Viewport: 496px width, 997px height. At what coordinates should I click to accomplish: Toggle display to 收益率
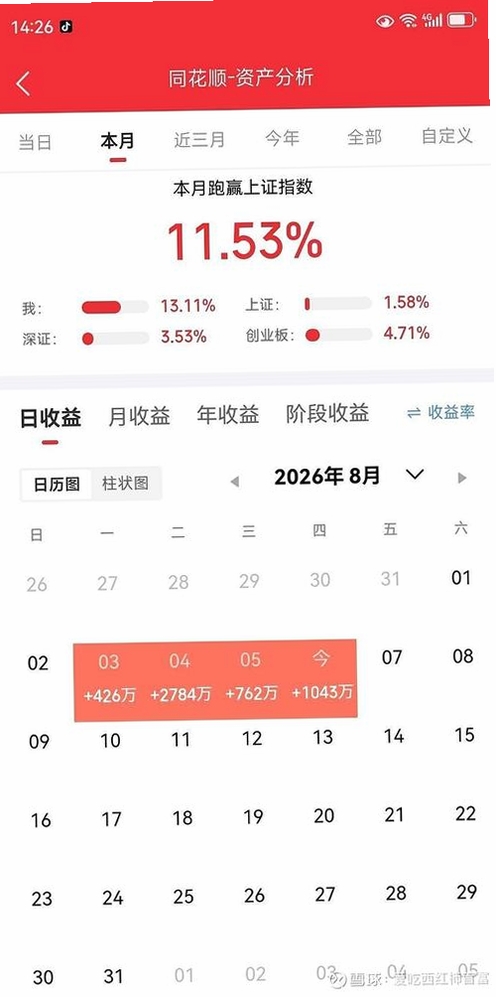(441, 413)
